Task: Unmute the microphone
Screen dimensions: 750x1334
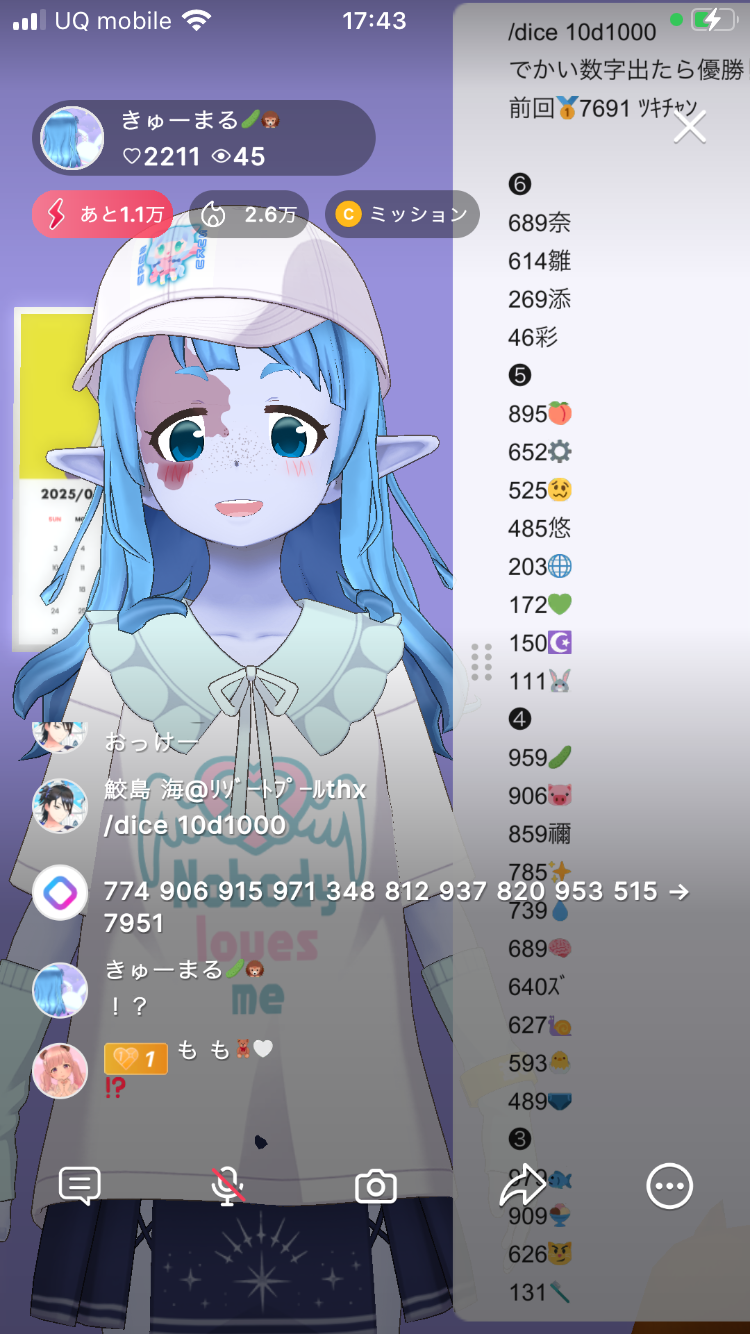Action: [228, 1186]
